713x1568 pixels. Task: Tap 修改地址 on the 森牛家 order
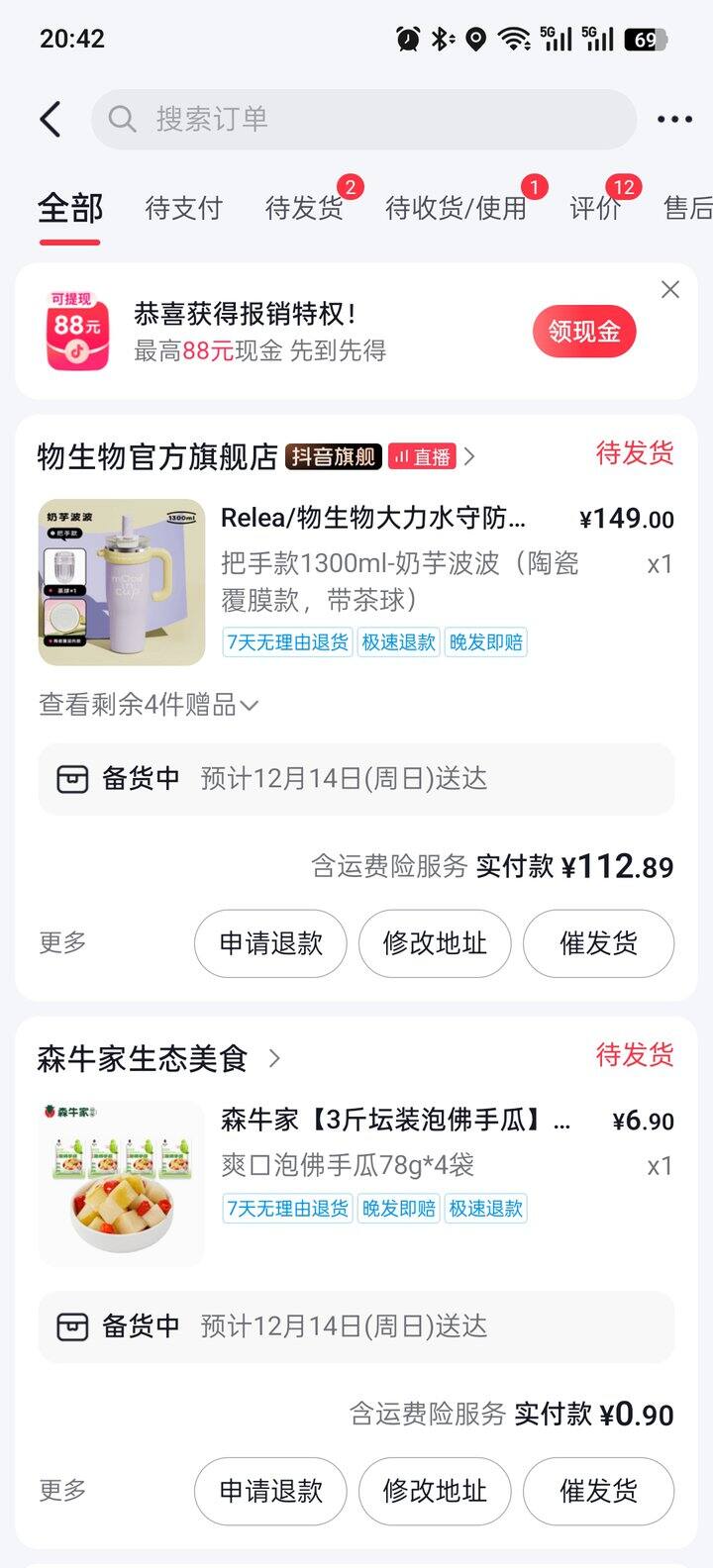pos(435,1491)
